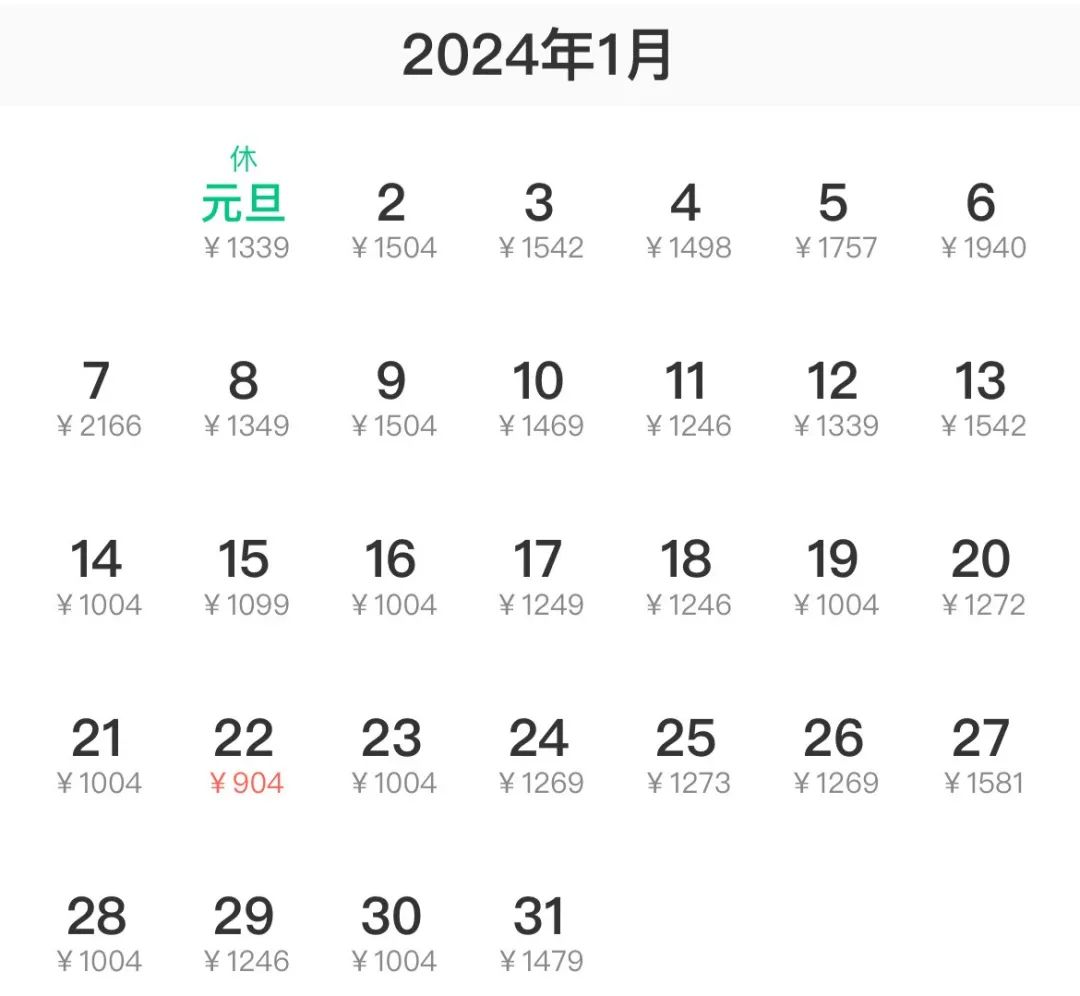Choose the lowest-price date, January 22
The height and width of the screenshot is (996, 1080).
click(244, 756)
